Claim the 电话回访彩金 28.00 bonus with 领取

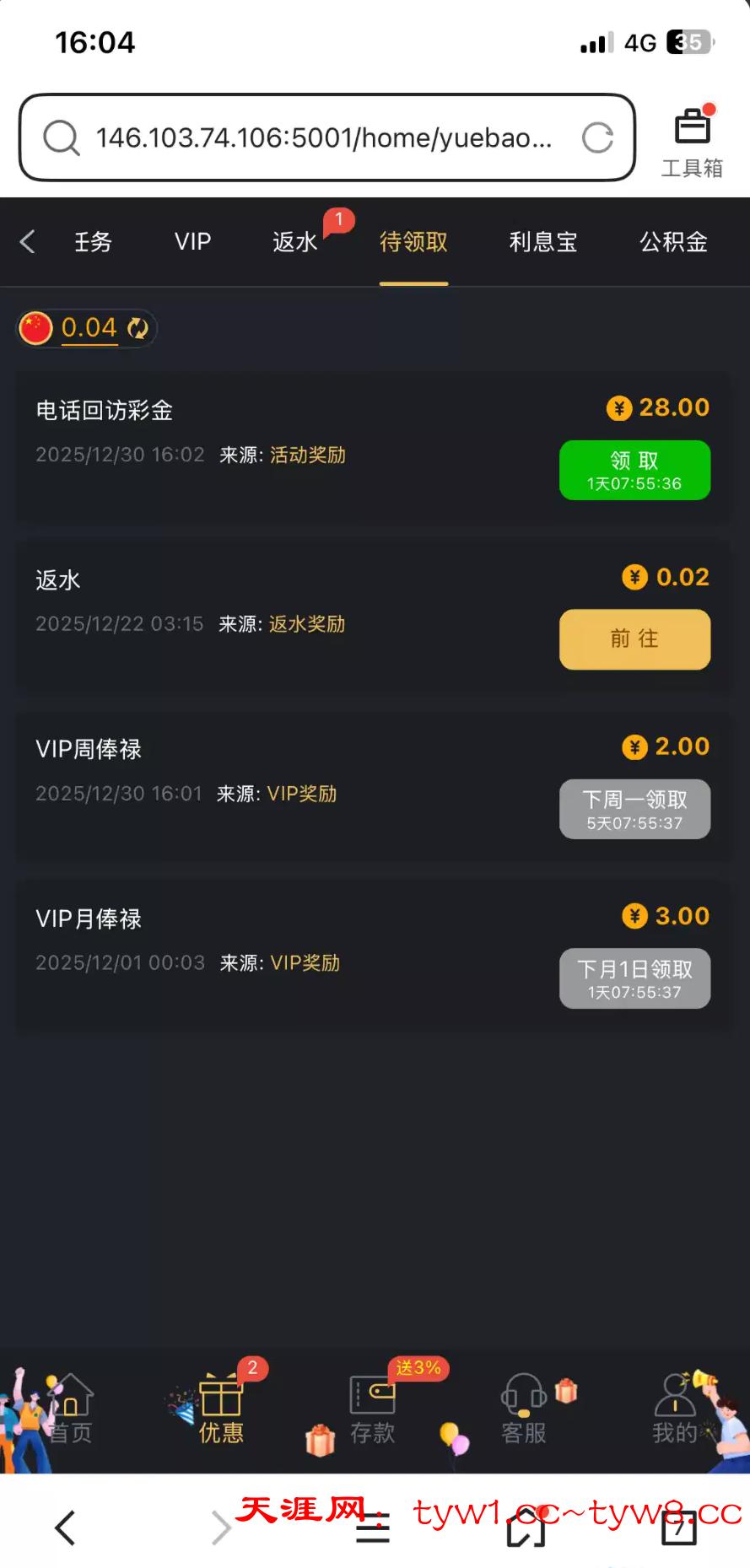[x=634, y=470]
